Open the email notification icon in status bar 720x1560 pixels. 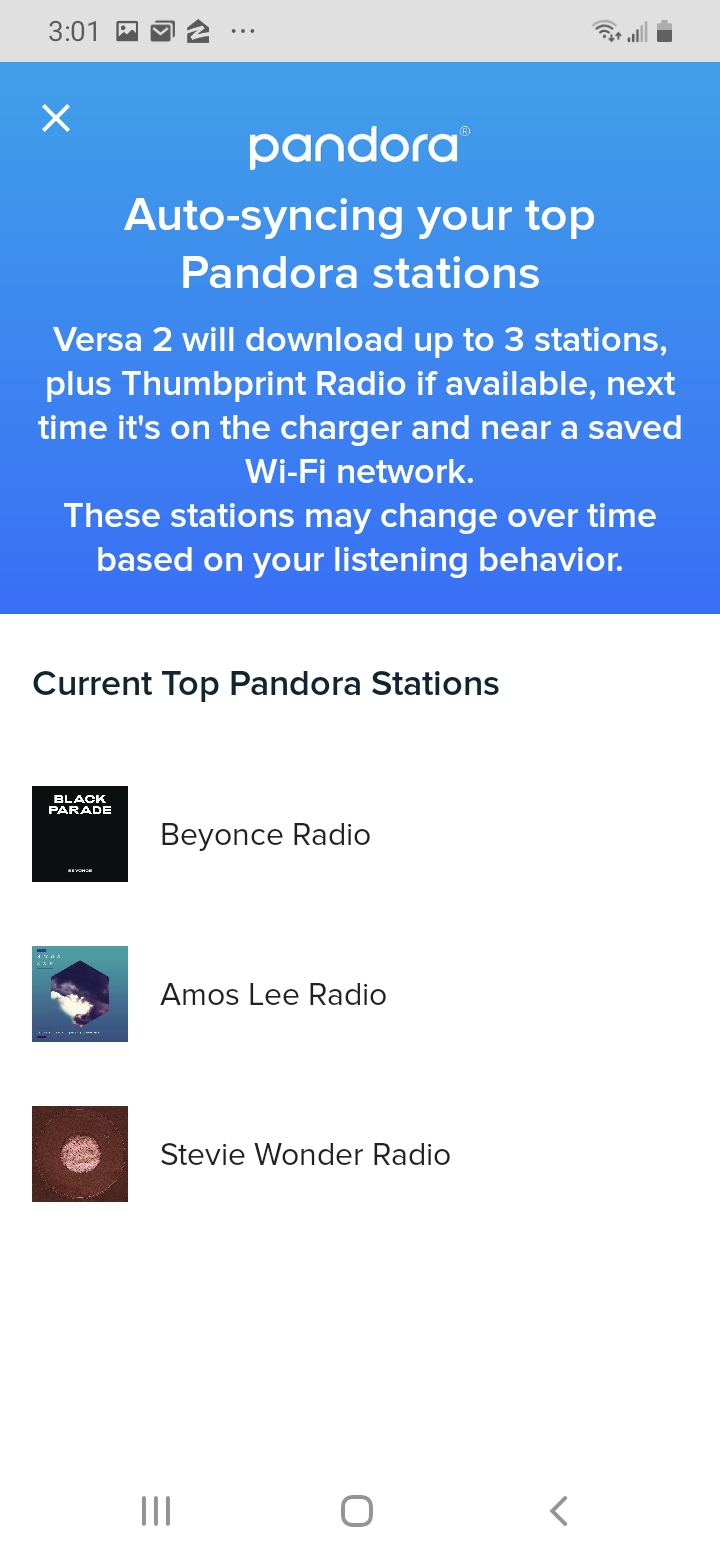(x=160, y=31)
